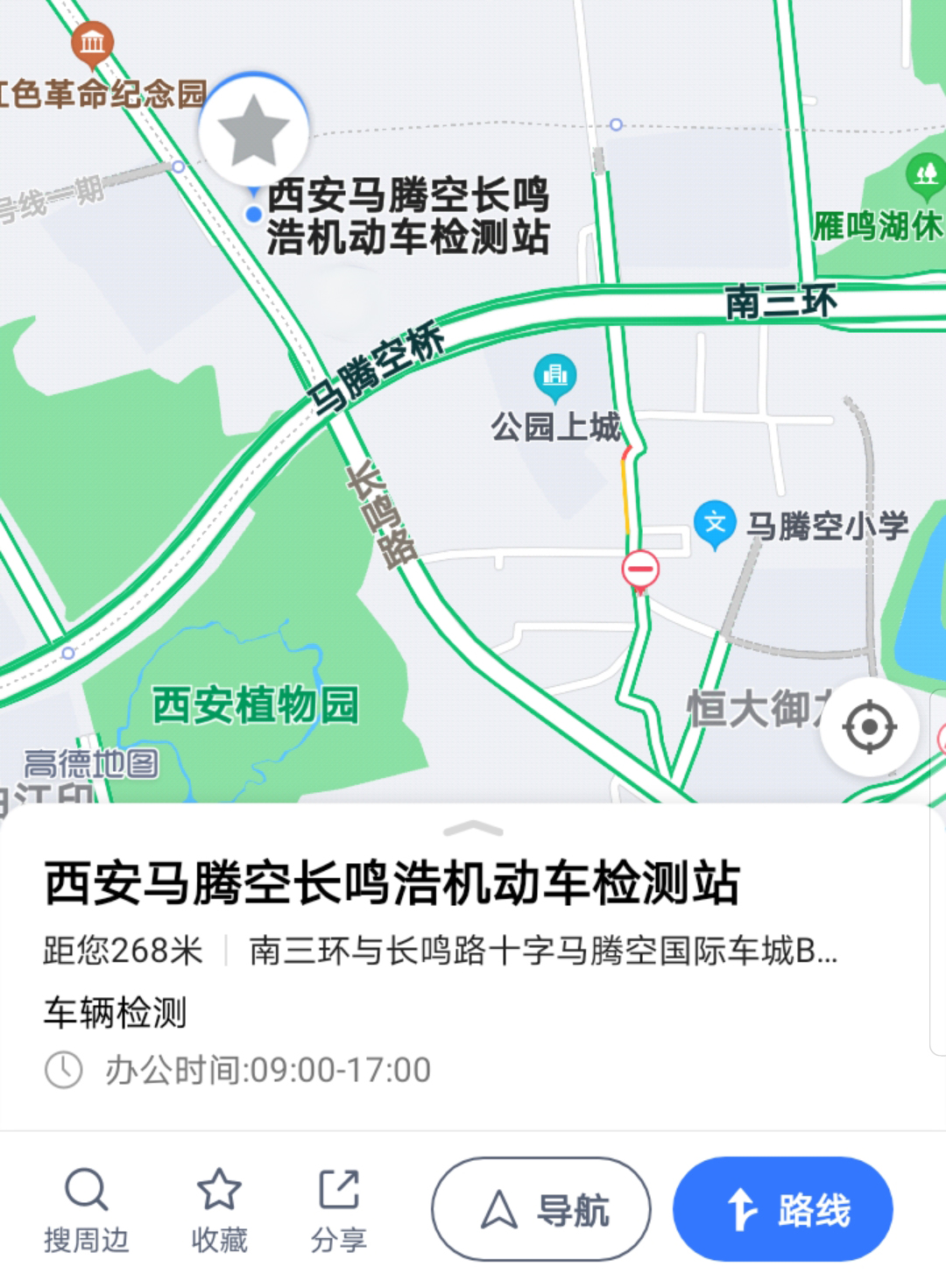
Task: Open road closure marker on map
Action: 640,570
